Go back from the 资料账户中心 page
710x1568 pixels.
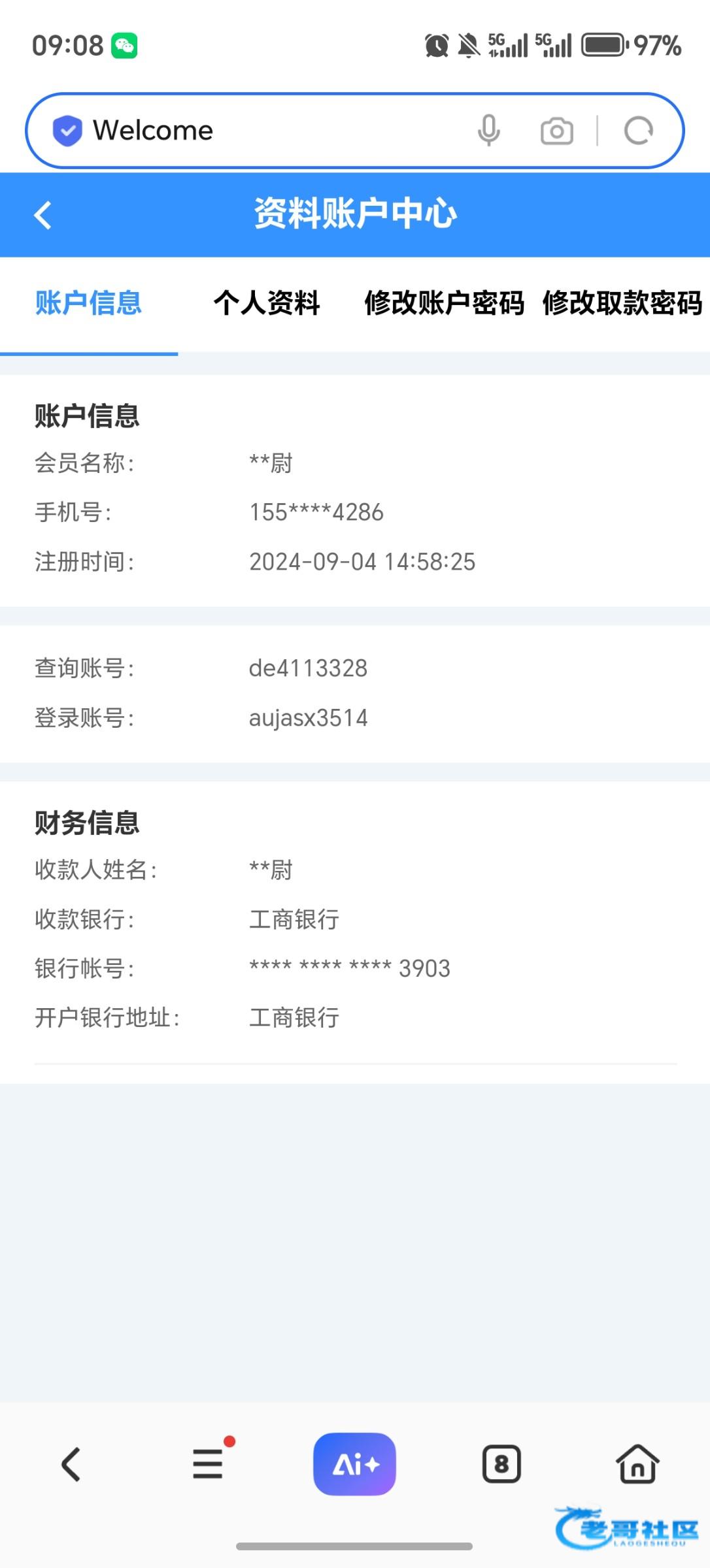(43, 215)
